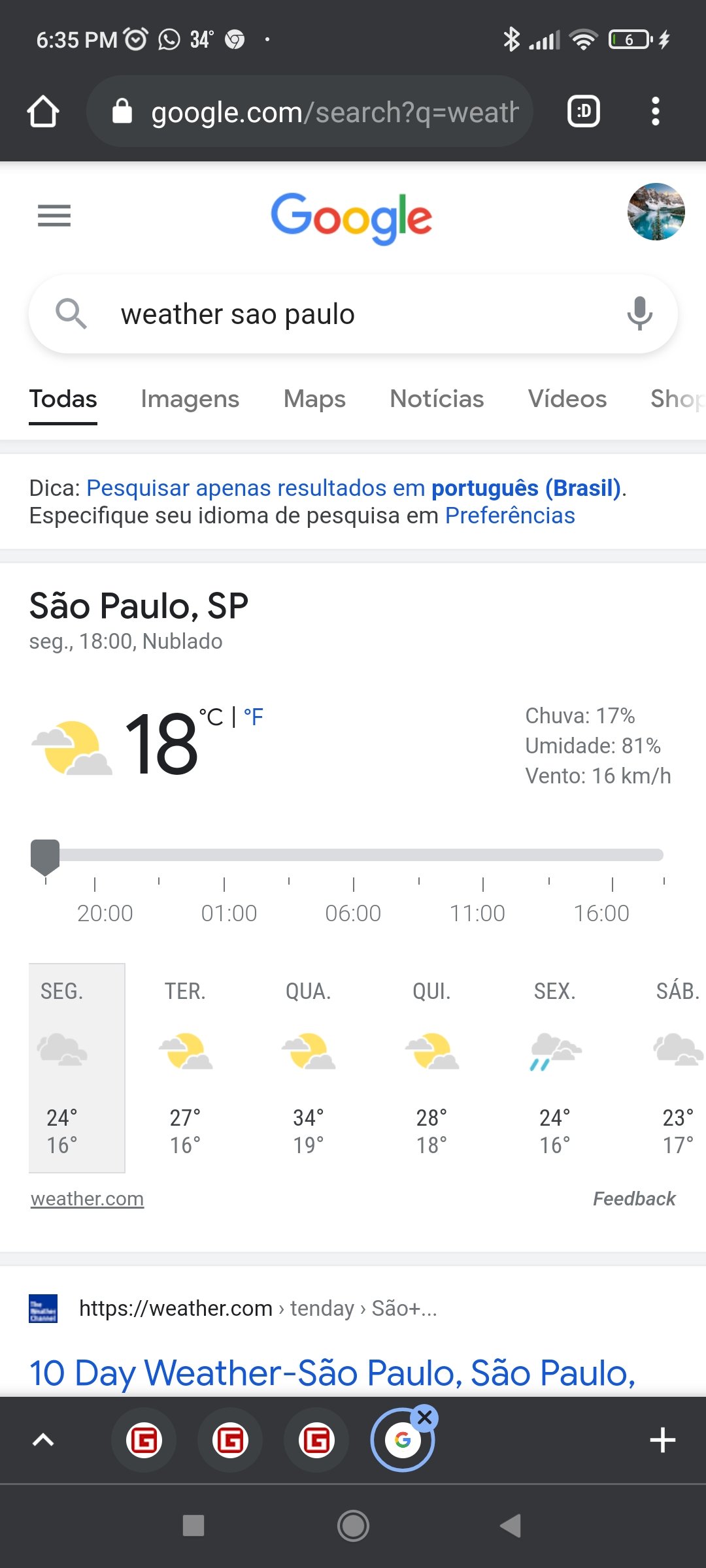This screenshot has height=1568, width=706.
Task: Open the weather.com source link
Action: pos(87,1199)
